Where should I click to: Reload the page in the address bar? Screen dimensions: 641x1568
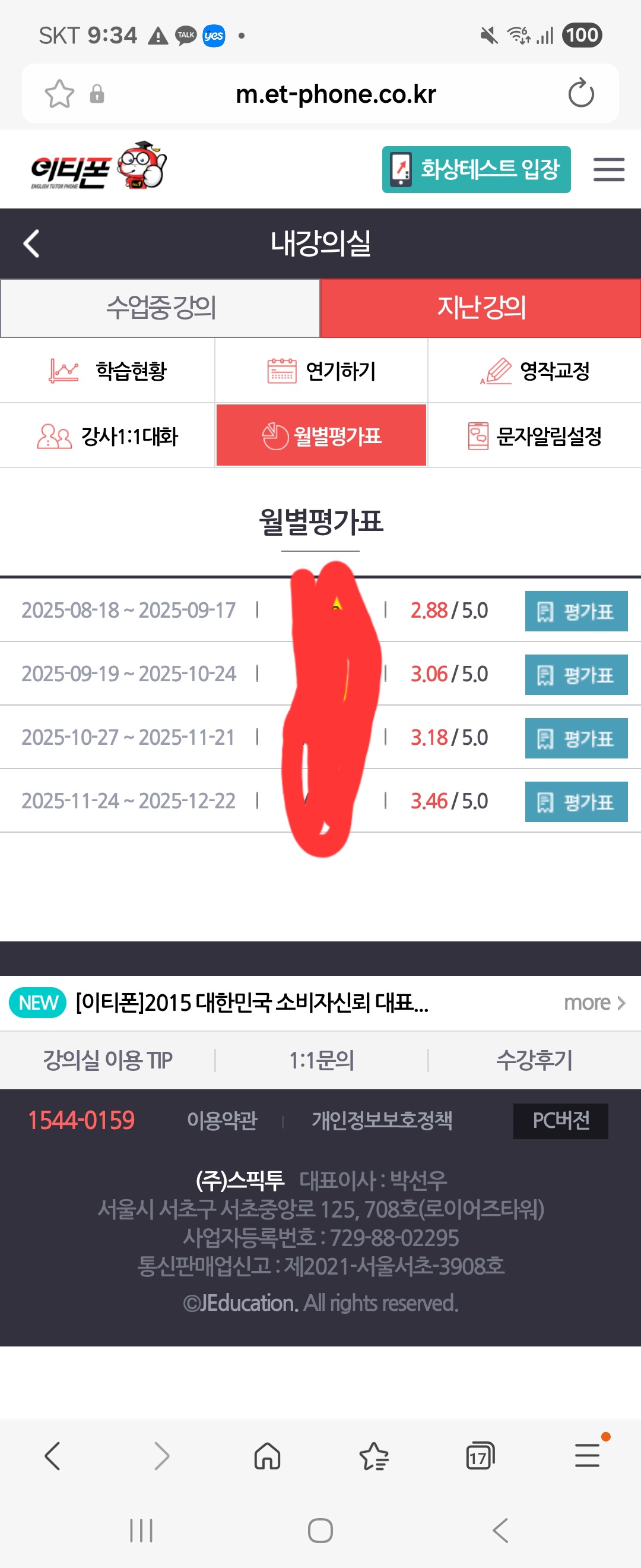click(580, 94)
